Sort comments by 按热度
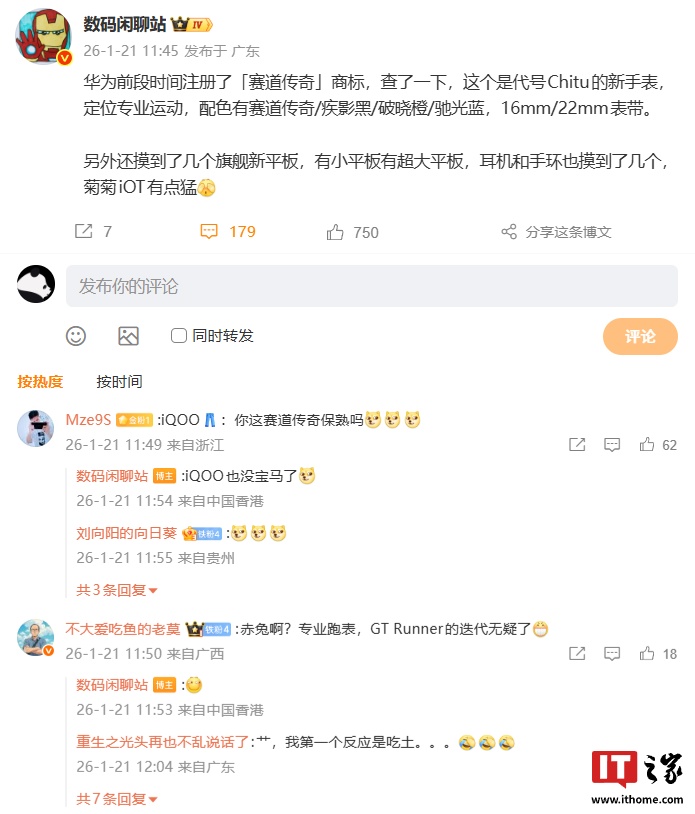 (x=40, y=381)
